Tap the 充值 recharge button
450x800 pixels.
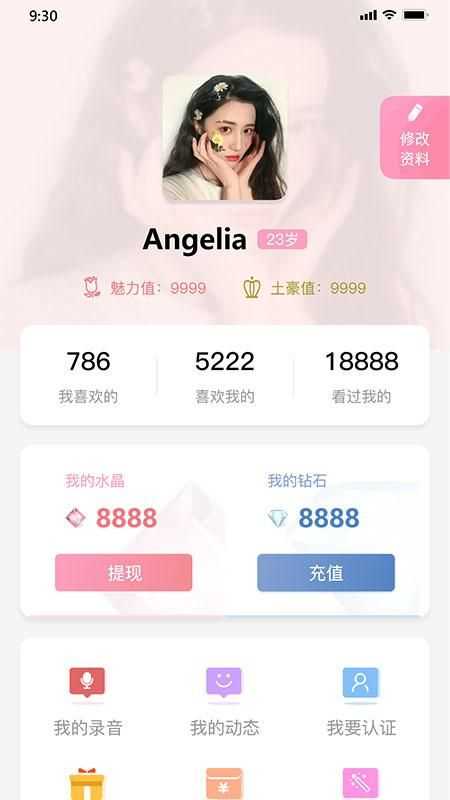tap(326, 572)
